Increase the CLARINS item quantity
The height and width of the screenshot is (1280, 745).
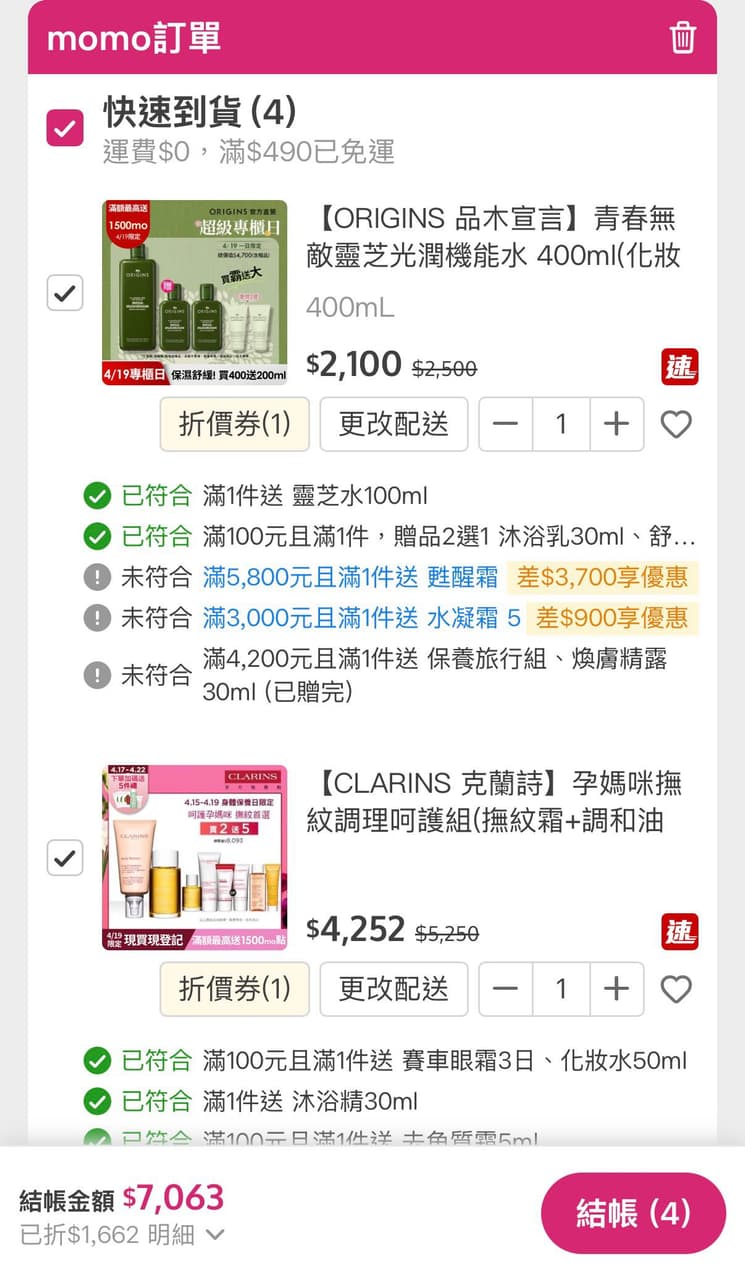click(x=617, y=989)
